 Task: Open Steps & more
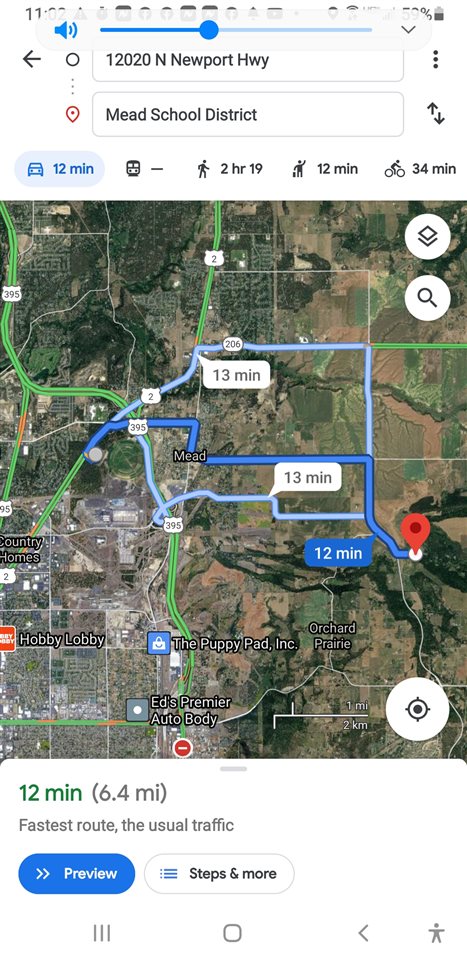pos(219,874)
